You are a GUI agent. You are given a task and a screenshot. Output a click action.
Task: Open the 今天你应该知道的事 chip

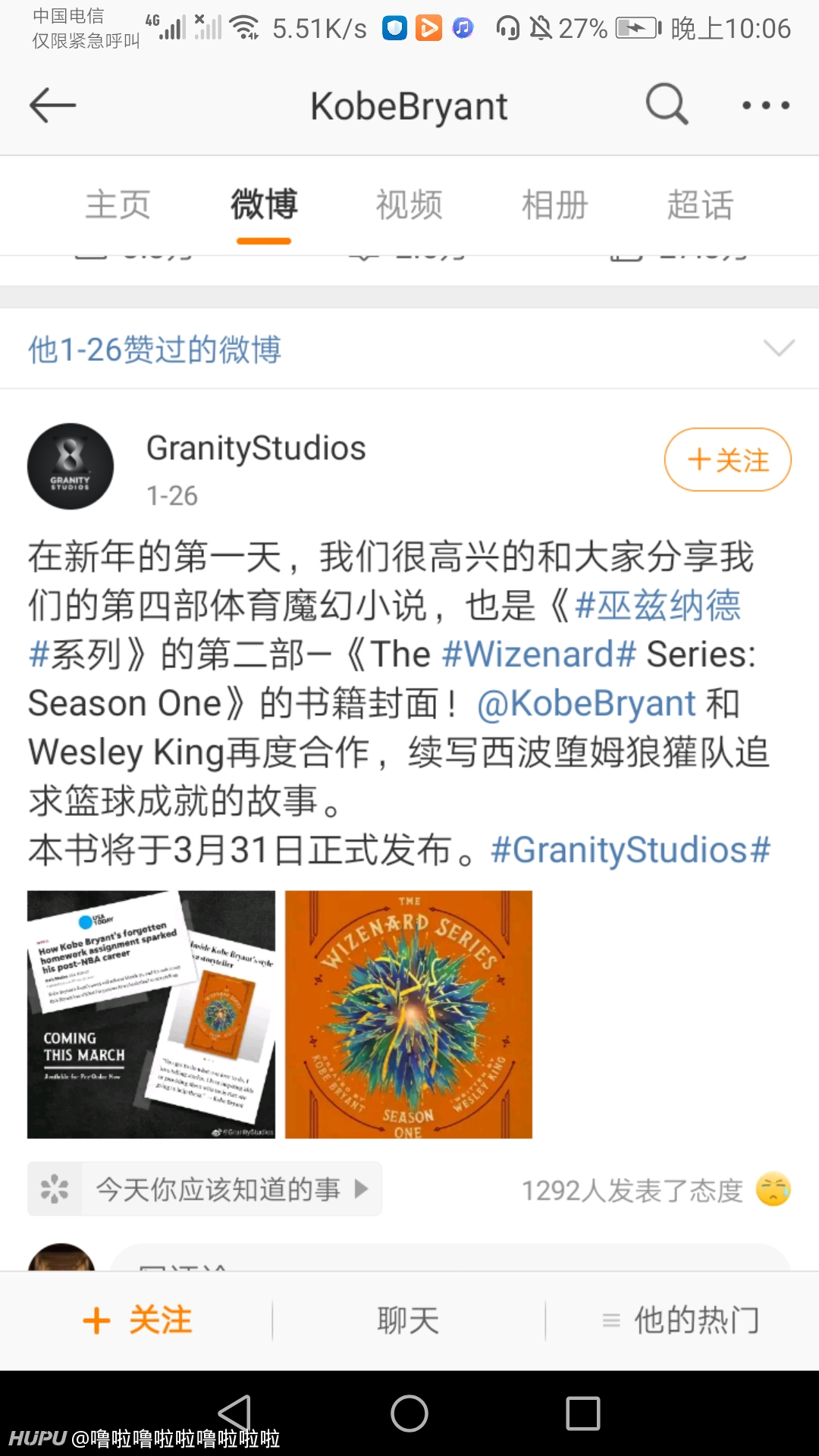(205, 1189)
